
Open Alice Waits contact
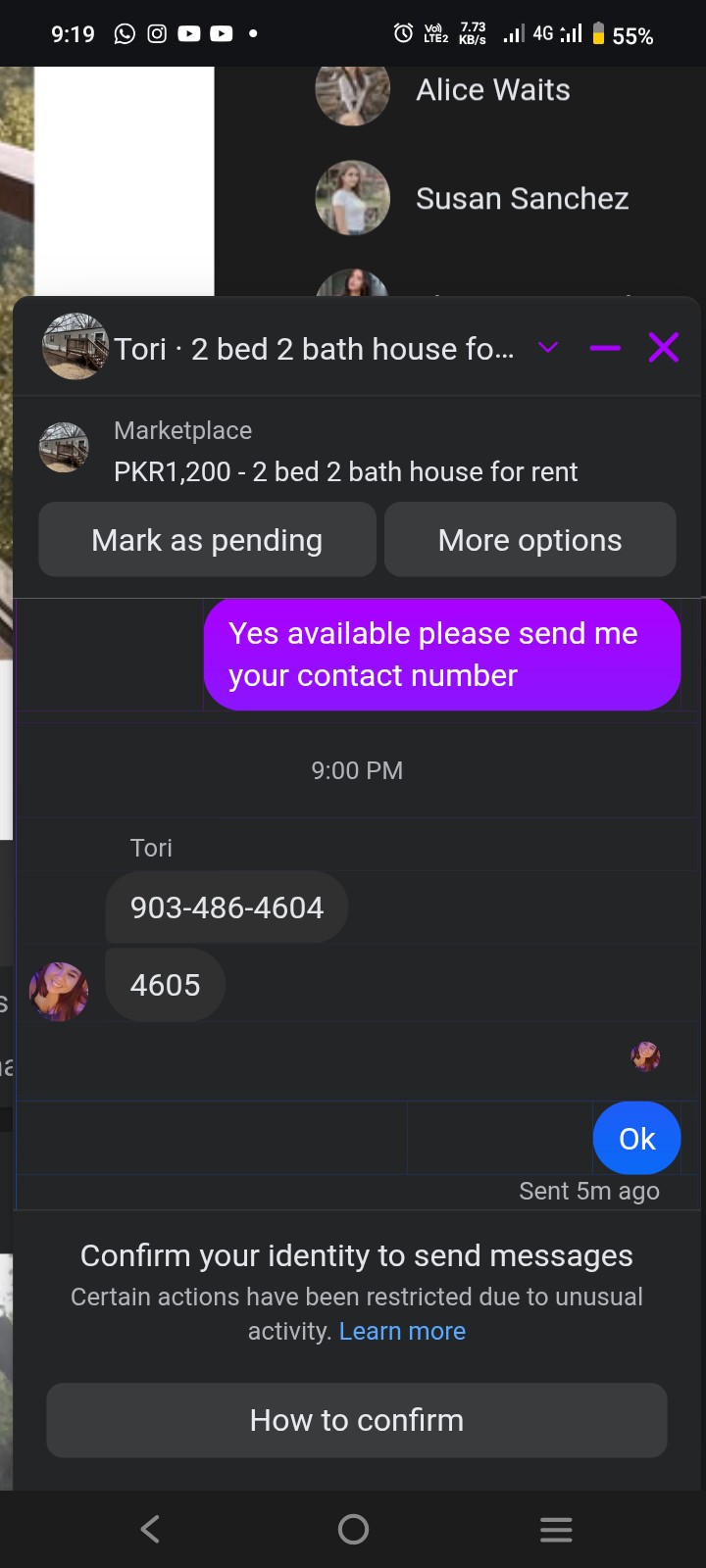492,90
